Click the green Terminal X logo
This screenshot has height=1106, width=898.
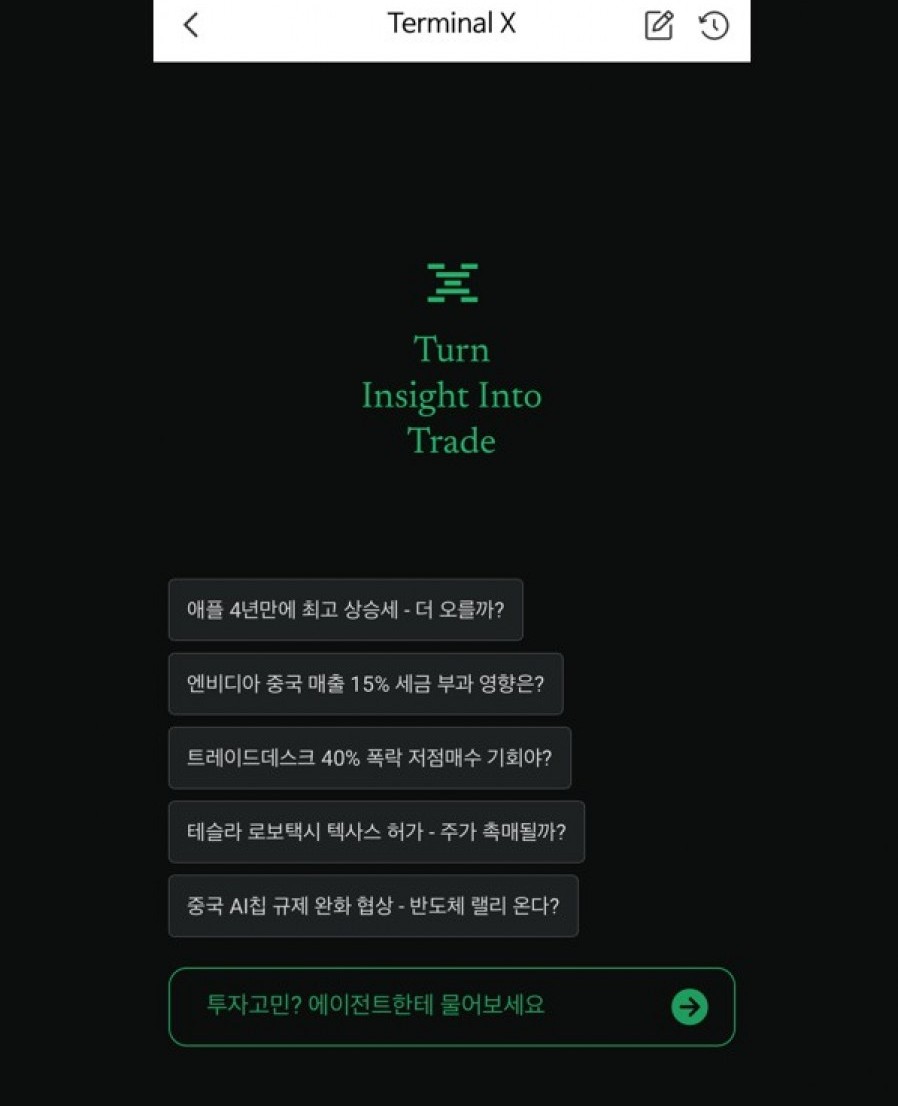[x=451, y=283]
